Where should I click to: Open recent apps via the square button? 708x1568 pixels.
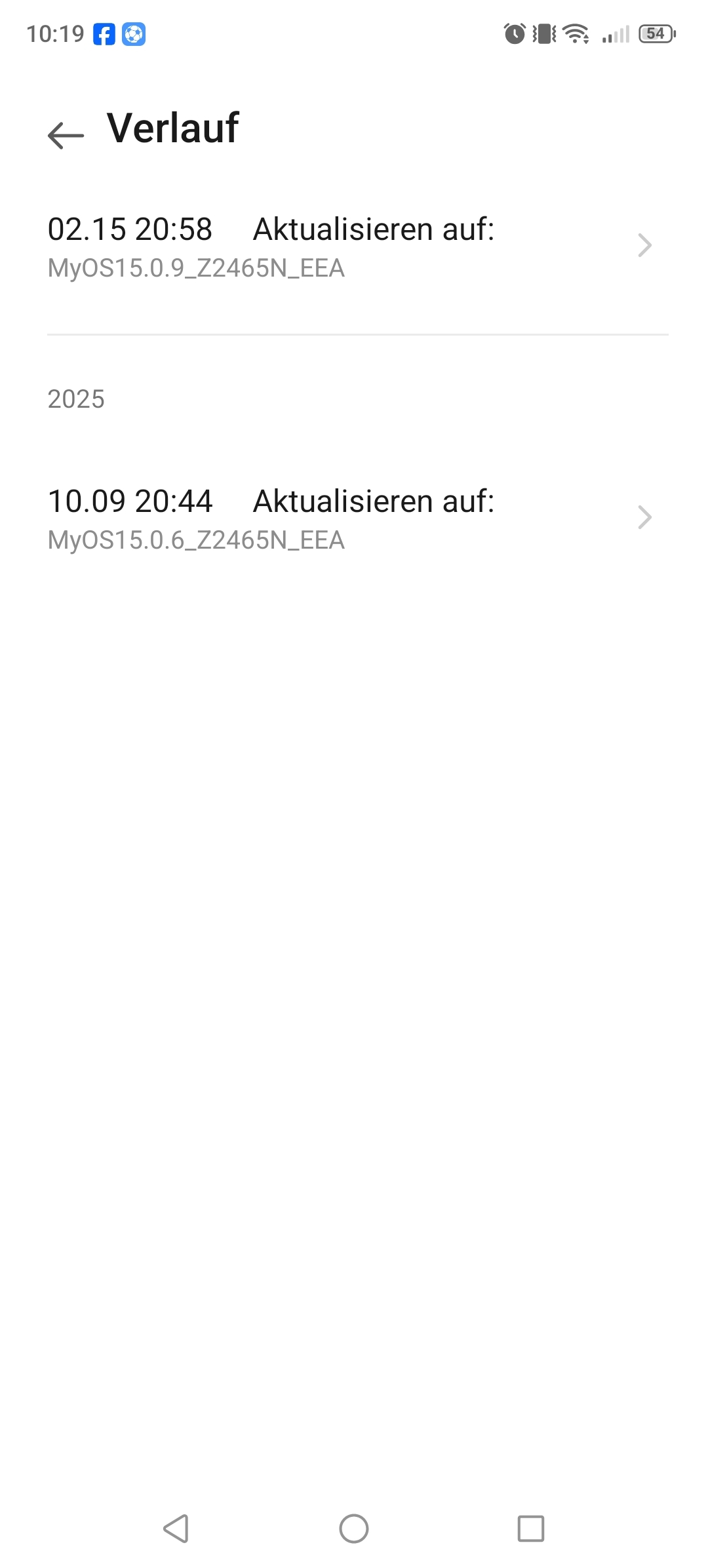point(530,1528)
